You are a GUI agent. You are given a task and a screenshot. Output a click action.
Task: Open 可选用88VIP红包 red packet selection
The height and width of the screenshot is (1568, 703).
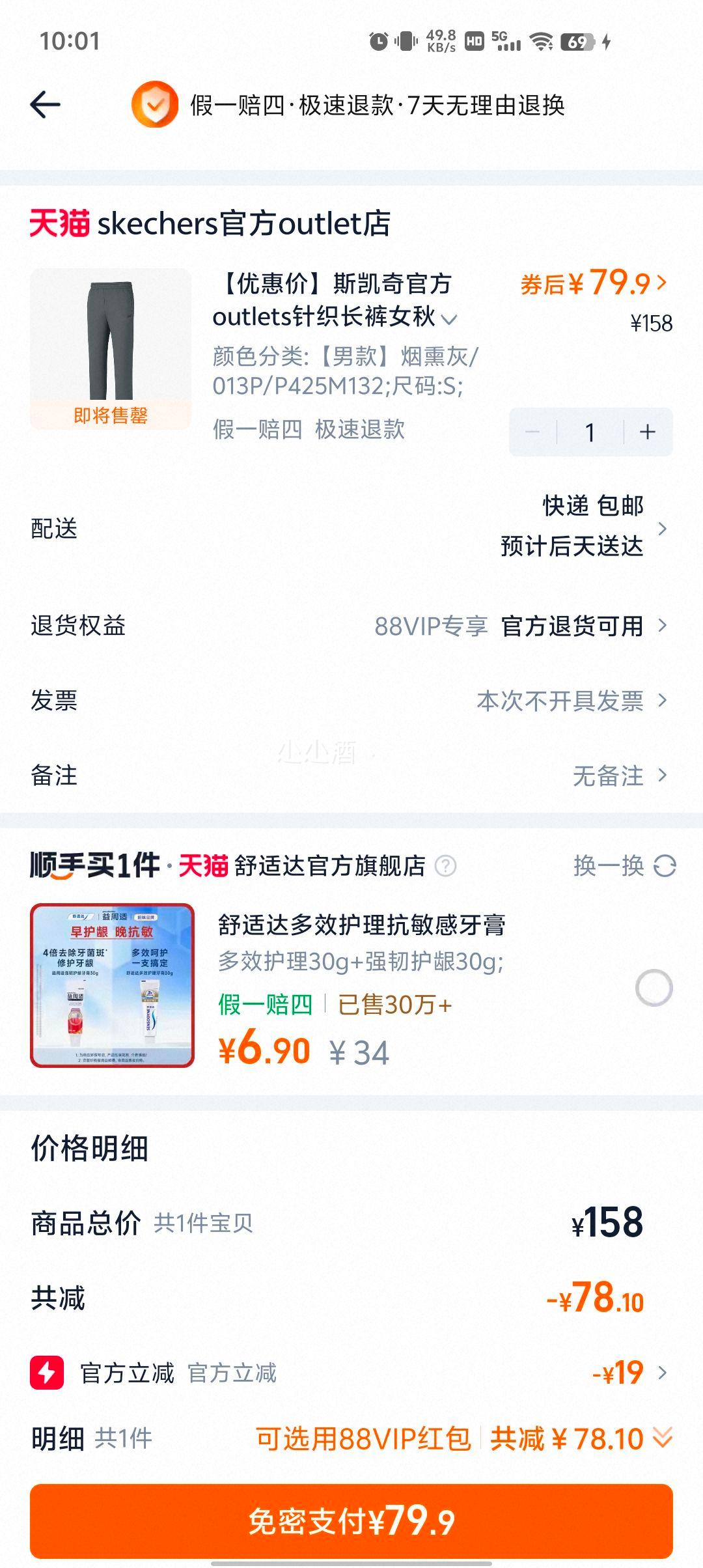tap(365, 1436)
